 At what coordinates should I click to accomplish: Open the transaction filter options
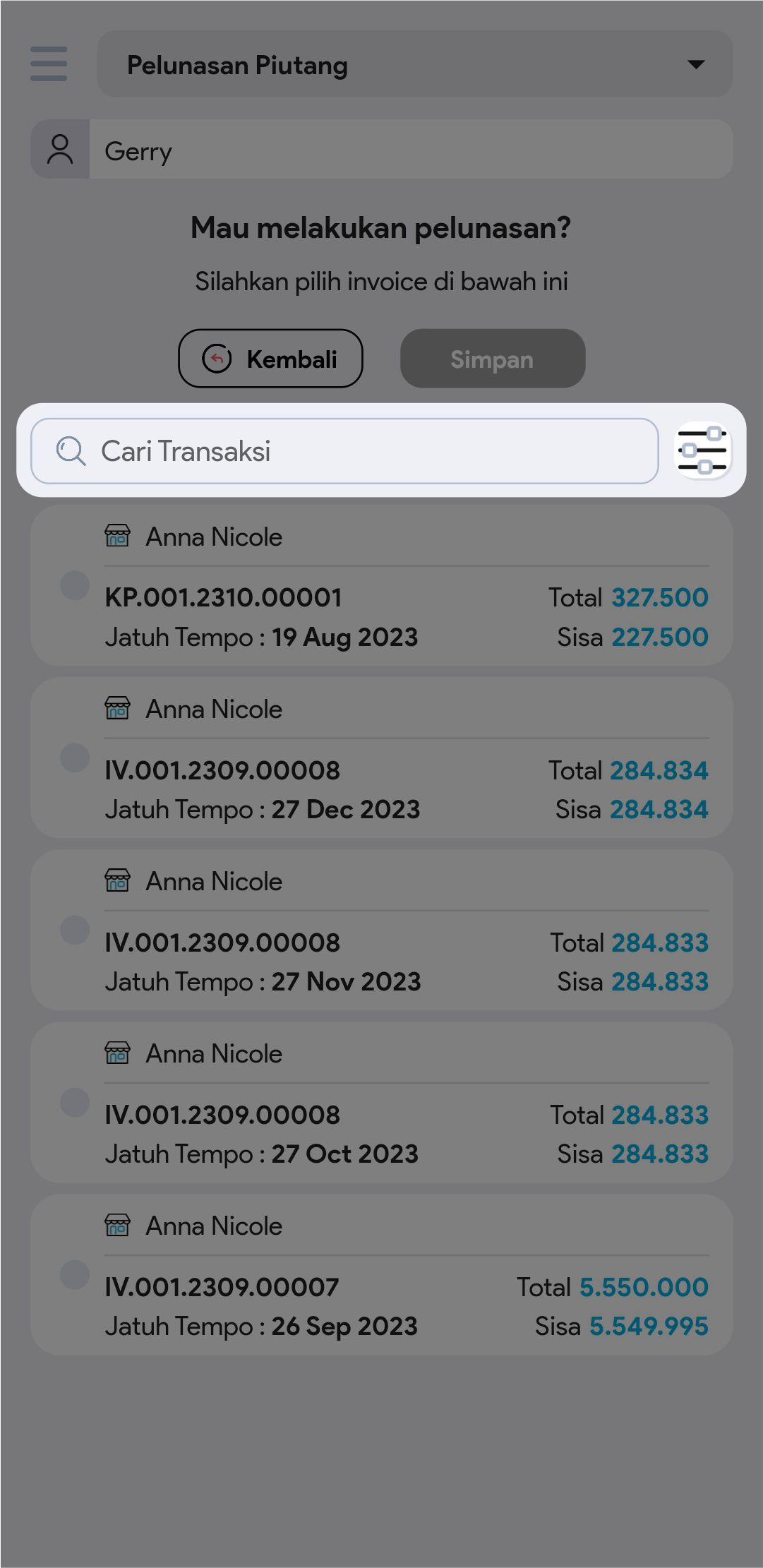pos(702,451)
